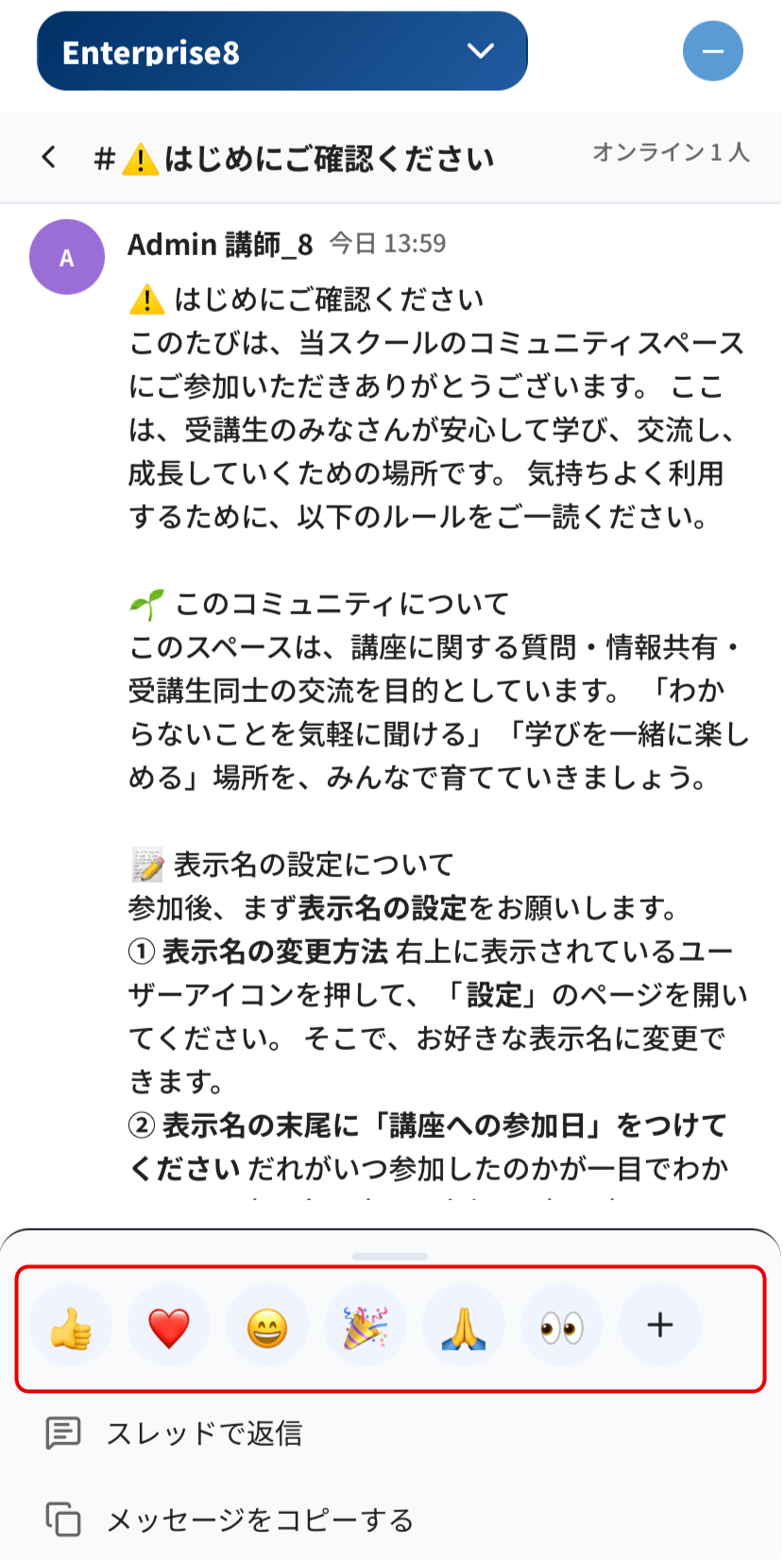
Task: React with the grinning face emoji
Action: click(267, 1326)
